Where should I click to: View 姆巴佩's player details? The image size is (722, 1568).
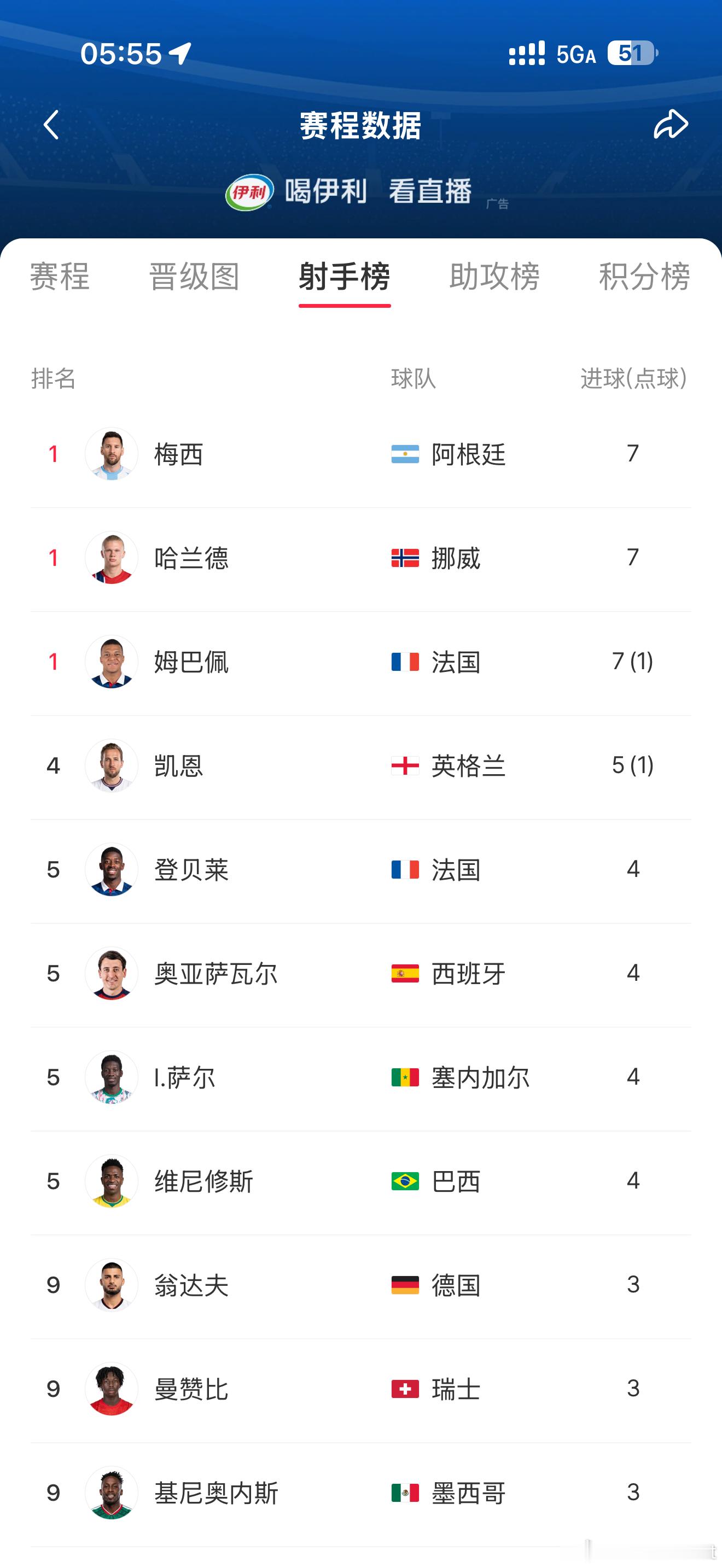point(361,663)
